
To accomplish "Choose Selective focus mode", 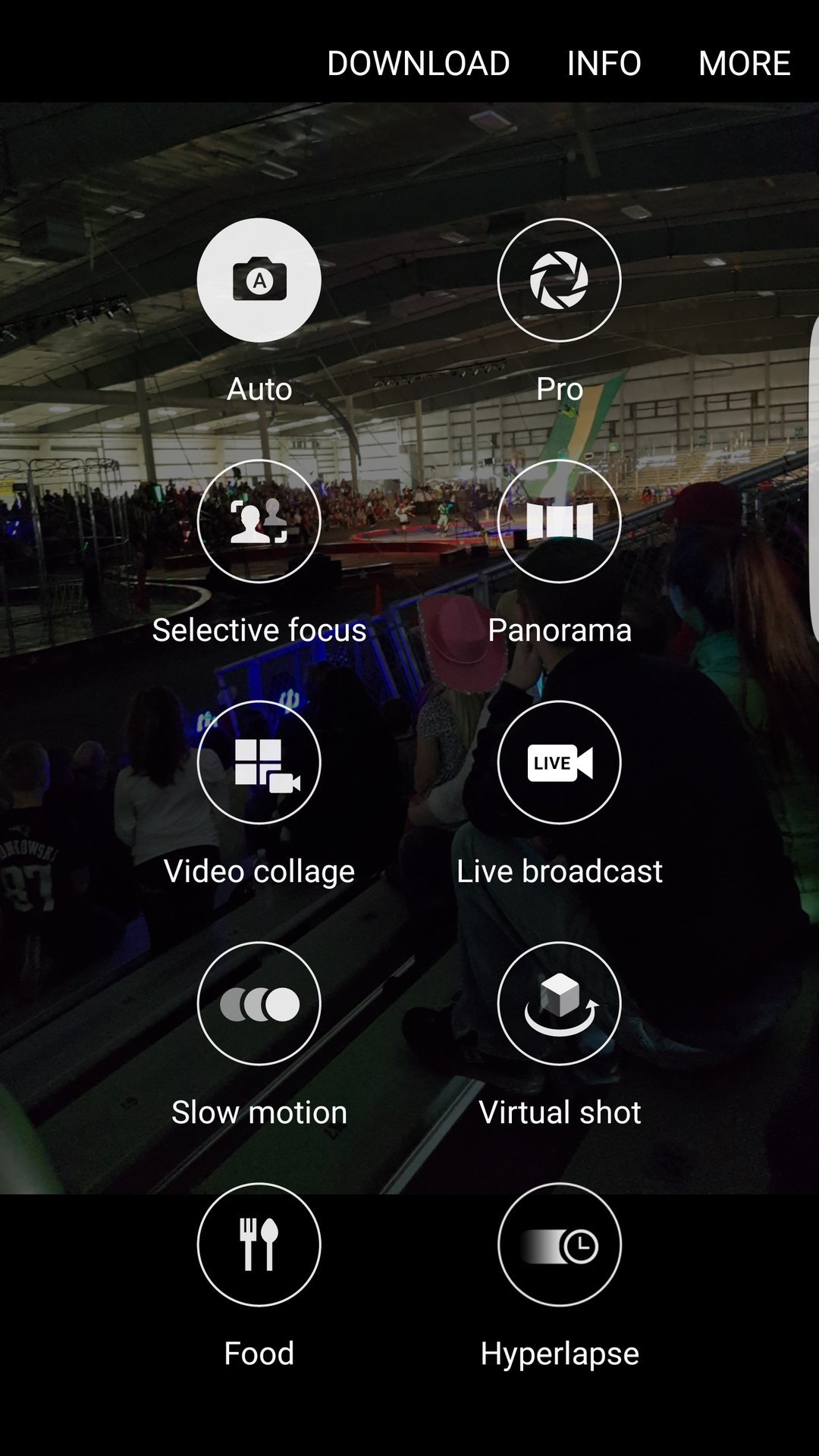I will point(259,522).
